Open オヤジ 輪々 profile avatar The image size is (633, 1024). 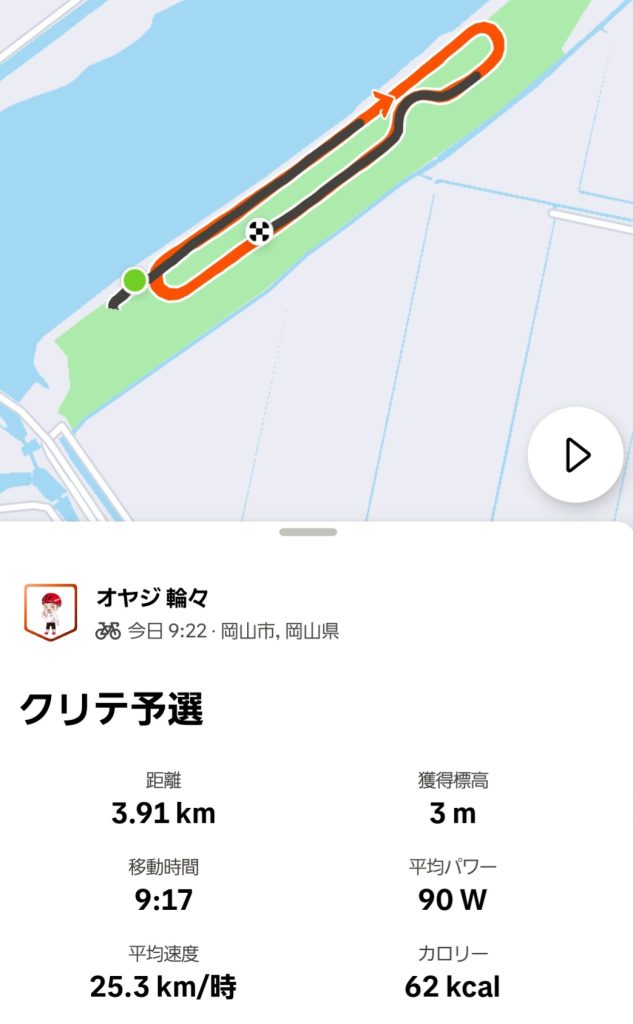(x=50, y=613)
